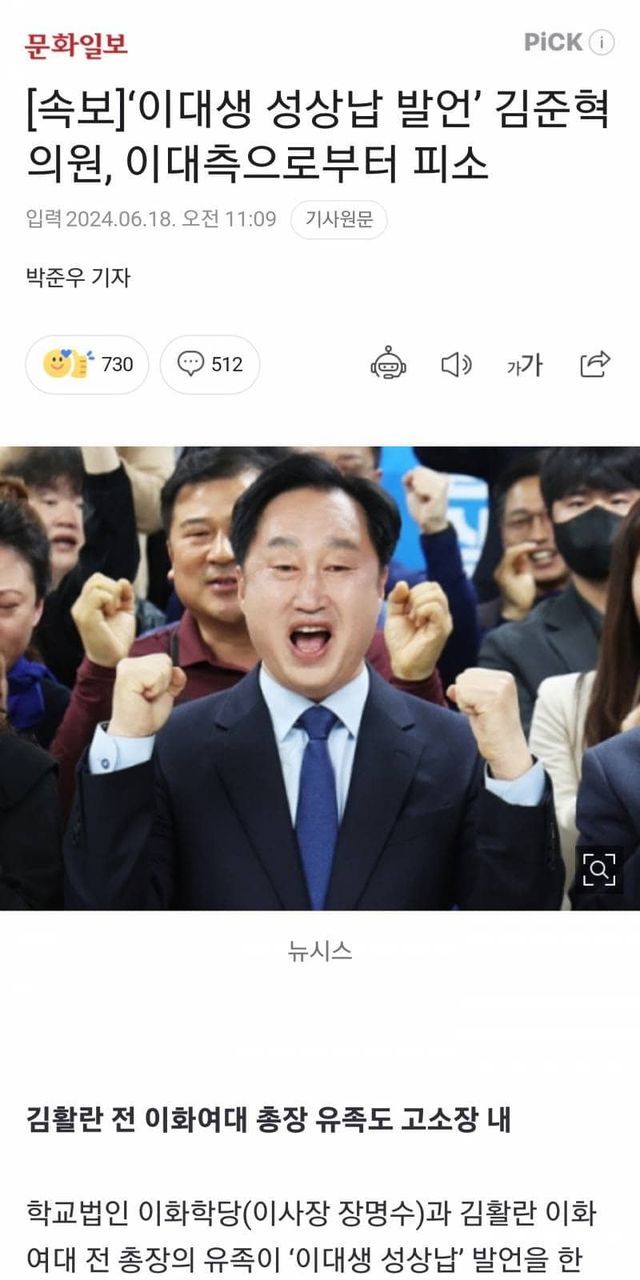The width and height of the screenshot is (640, 1280).
Task: Enlarge the news photo with the zoom icon
Action: pos(598,870)
